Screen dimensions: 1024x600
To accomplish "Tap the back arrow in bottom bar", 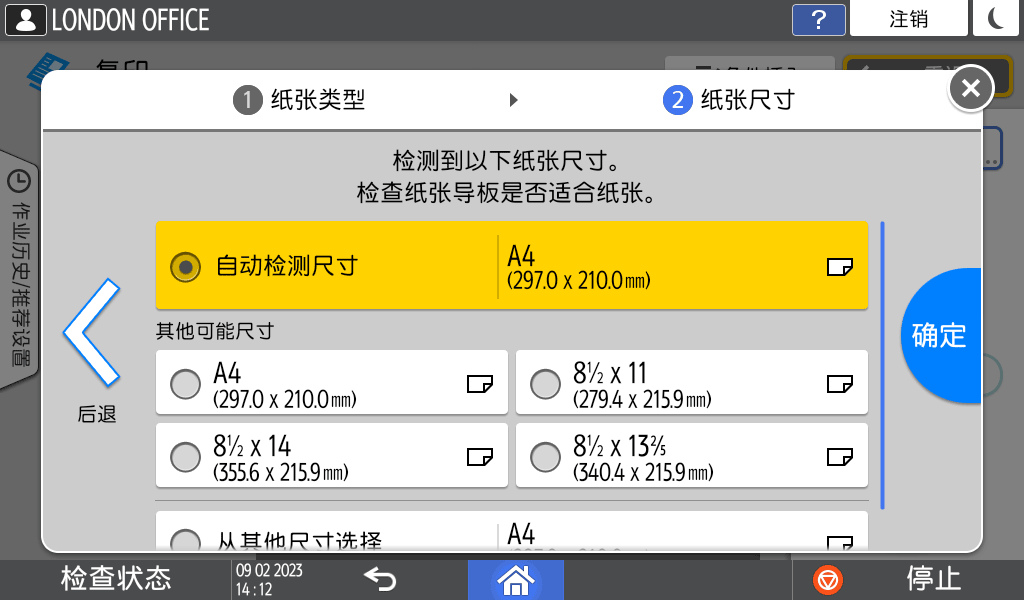I will tap(380, 579).
